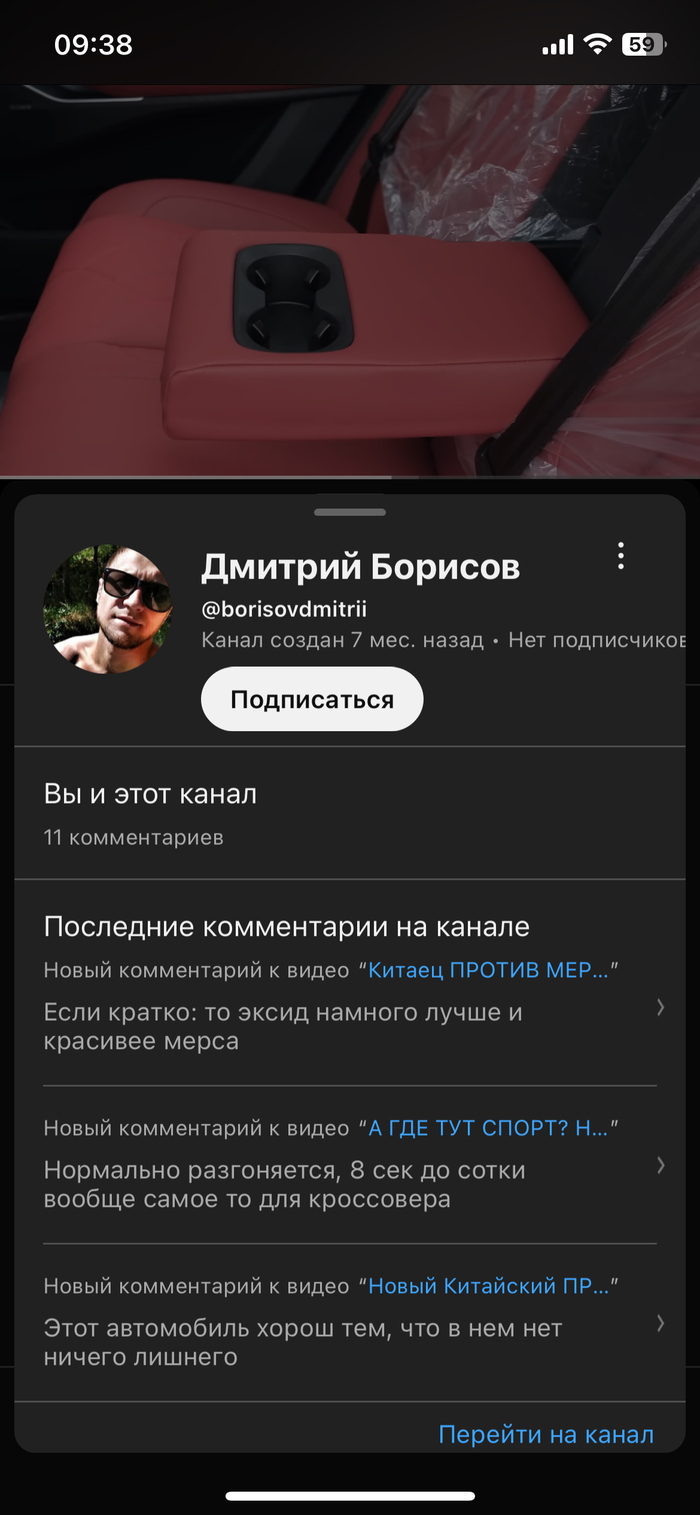Screen dimensions: 700x1515
Task: Open the video link “Новый Китайский ПР...”
Action: click(x=488, y=1286)
